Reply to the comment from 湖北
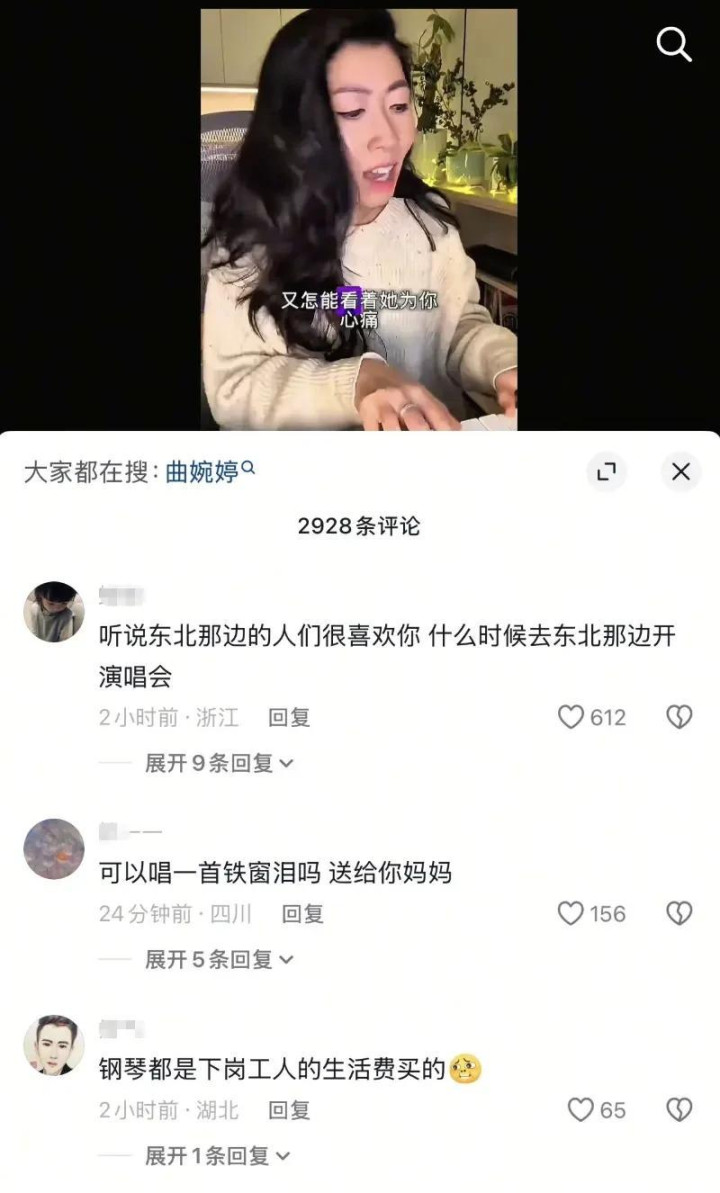This screenshot has width=720, height=1193. click(289, 1110)
